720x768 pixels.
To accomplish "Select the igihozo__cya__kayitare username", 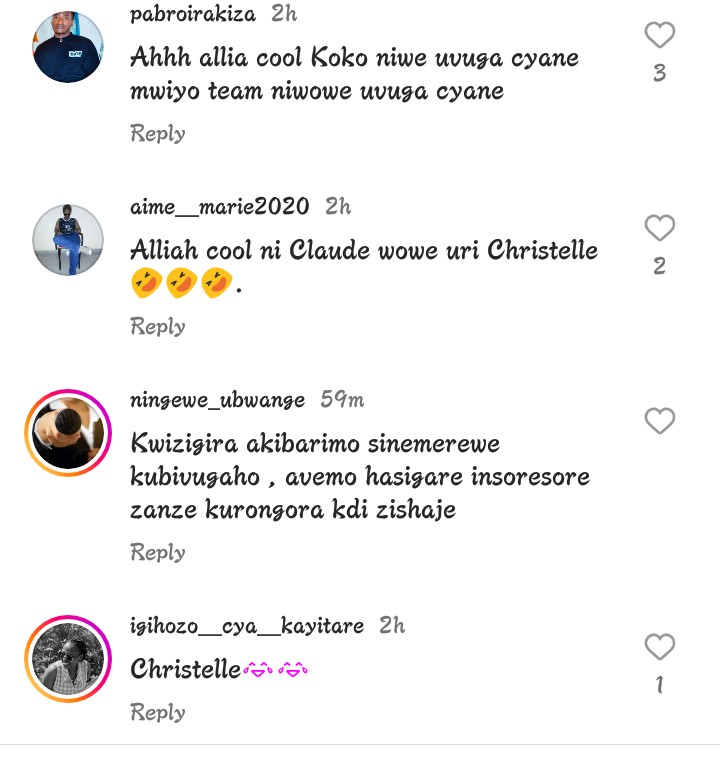I will 247,626.
